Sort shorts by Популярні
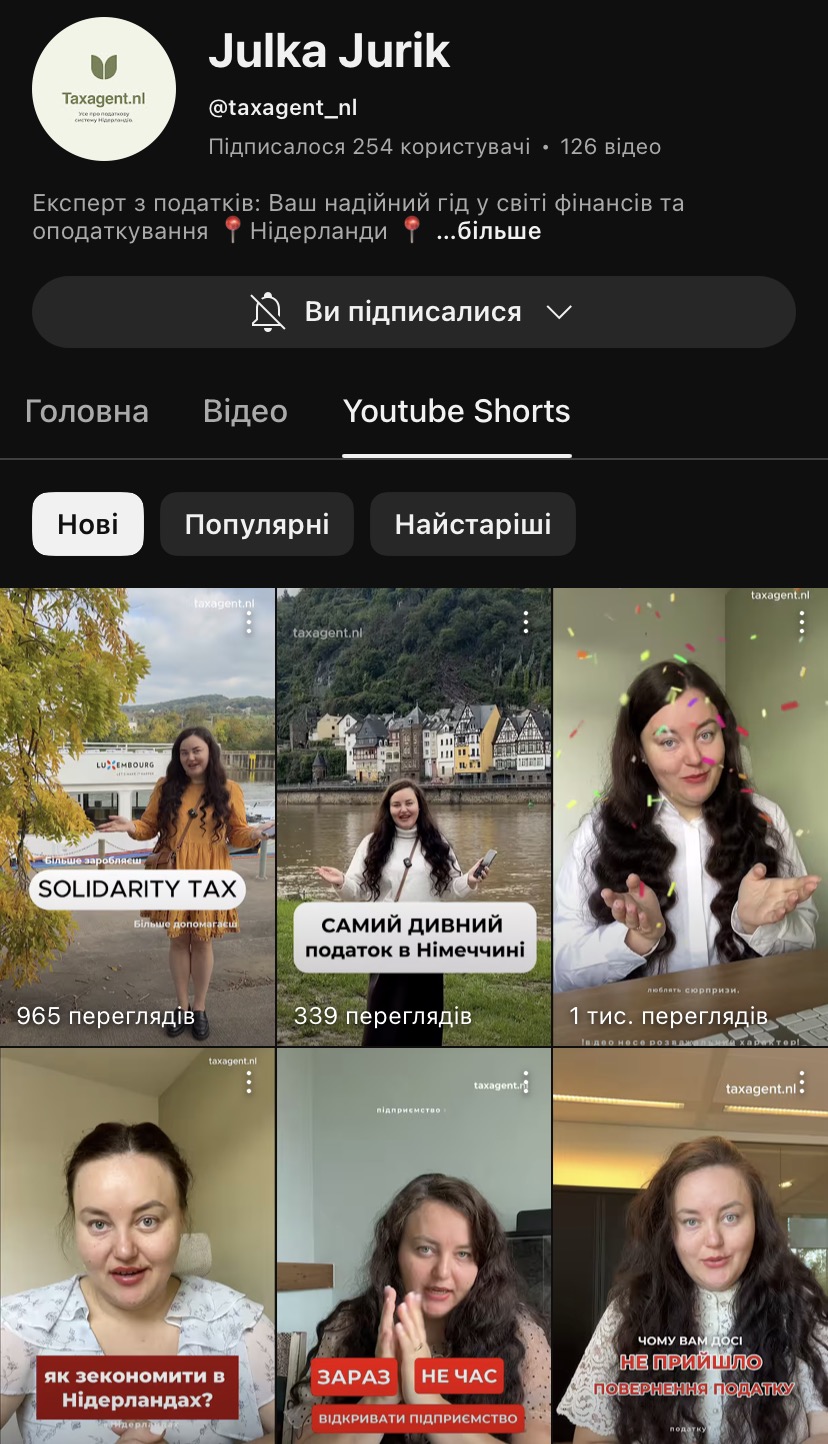The height and width of the screenshot is (1444, 828). pyautogui.click(x=257, y=524)
